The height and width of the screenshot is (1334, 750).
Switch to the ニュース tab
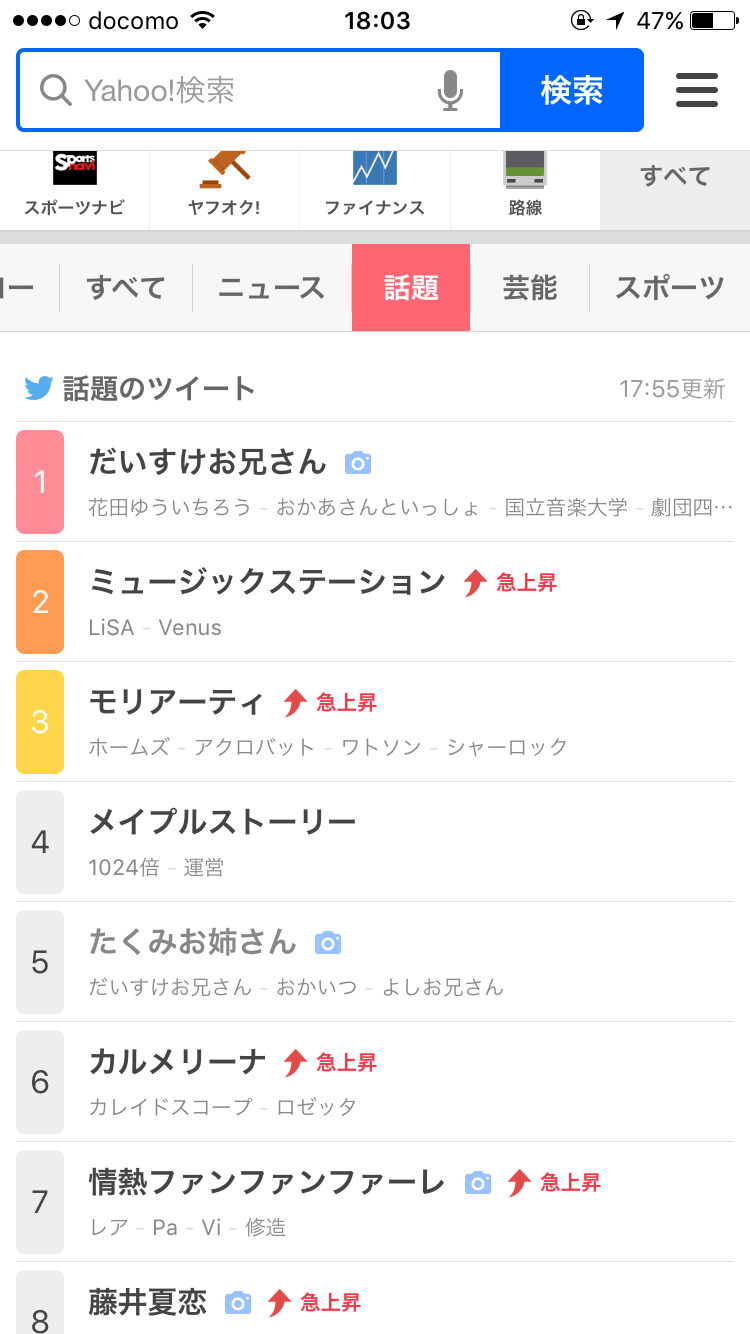(272, 288)
